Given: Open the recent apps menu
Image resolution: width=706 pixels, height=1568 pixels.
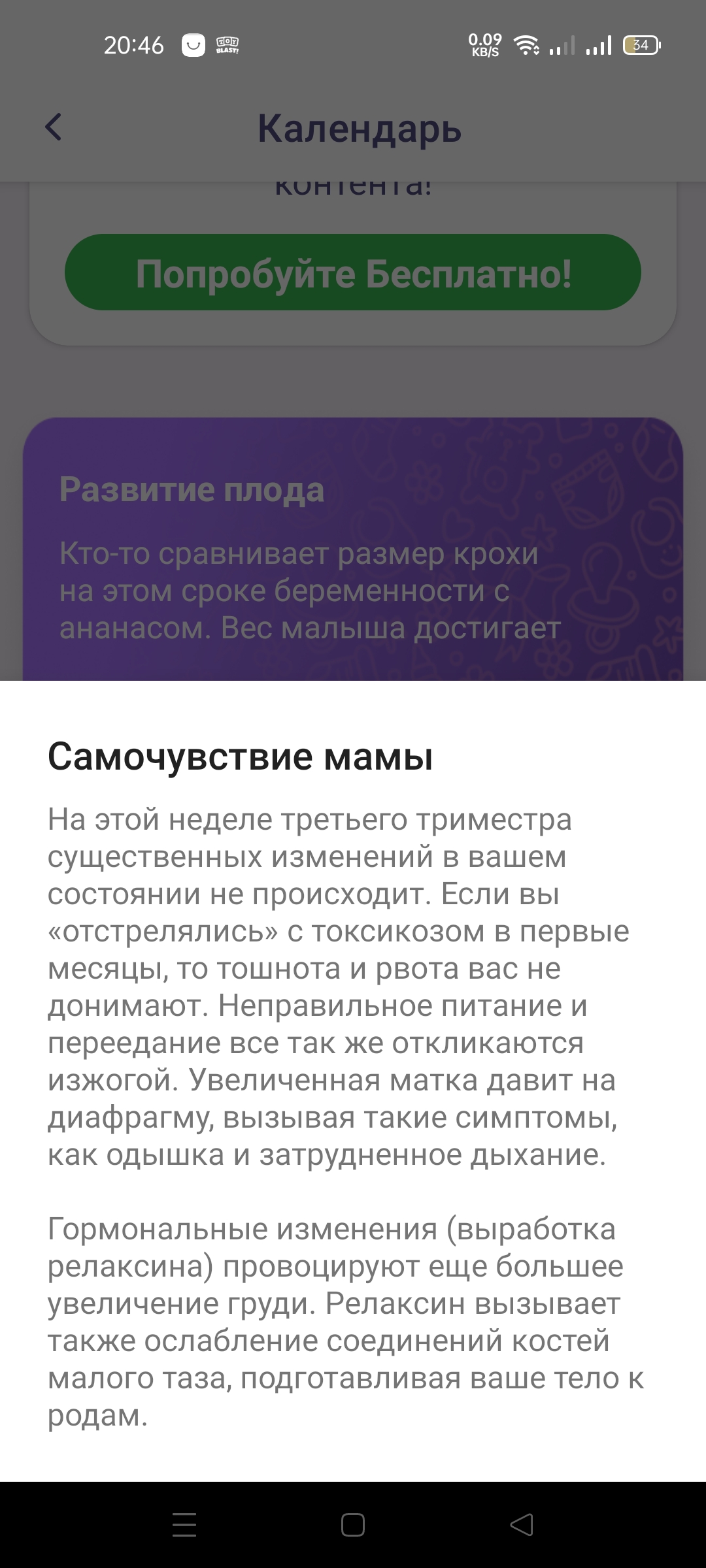Looking at the screenshot, I should click(184, 1525).
